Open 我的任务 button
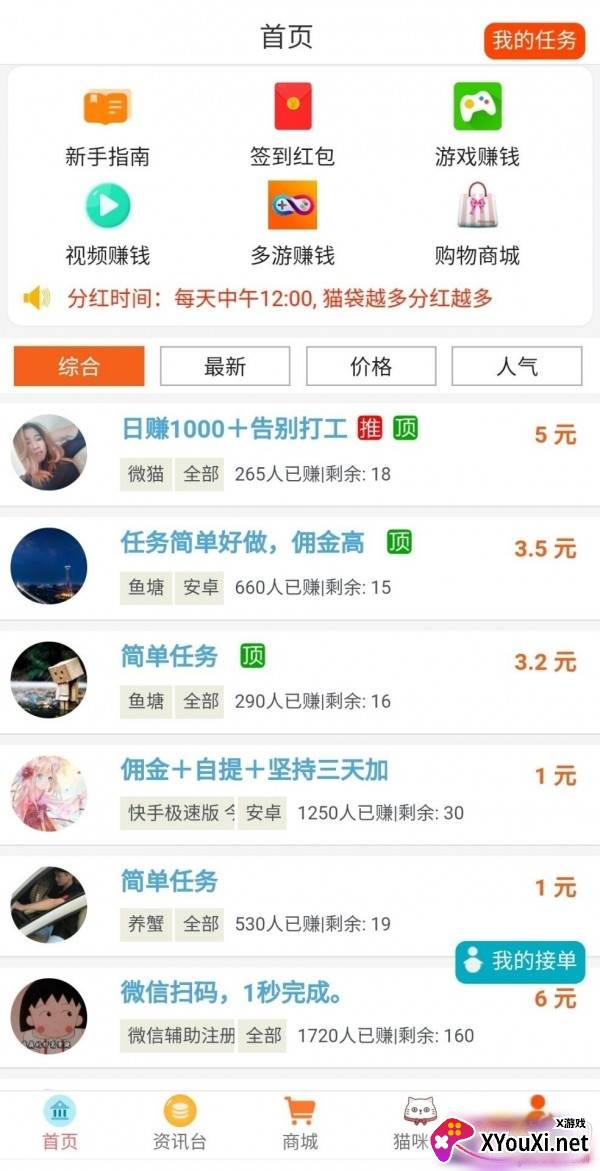Viewport: 600px width, 1171px height. [x=533, y=40]
